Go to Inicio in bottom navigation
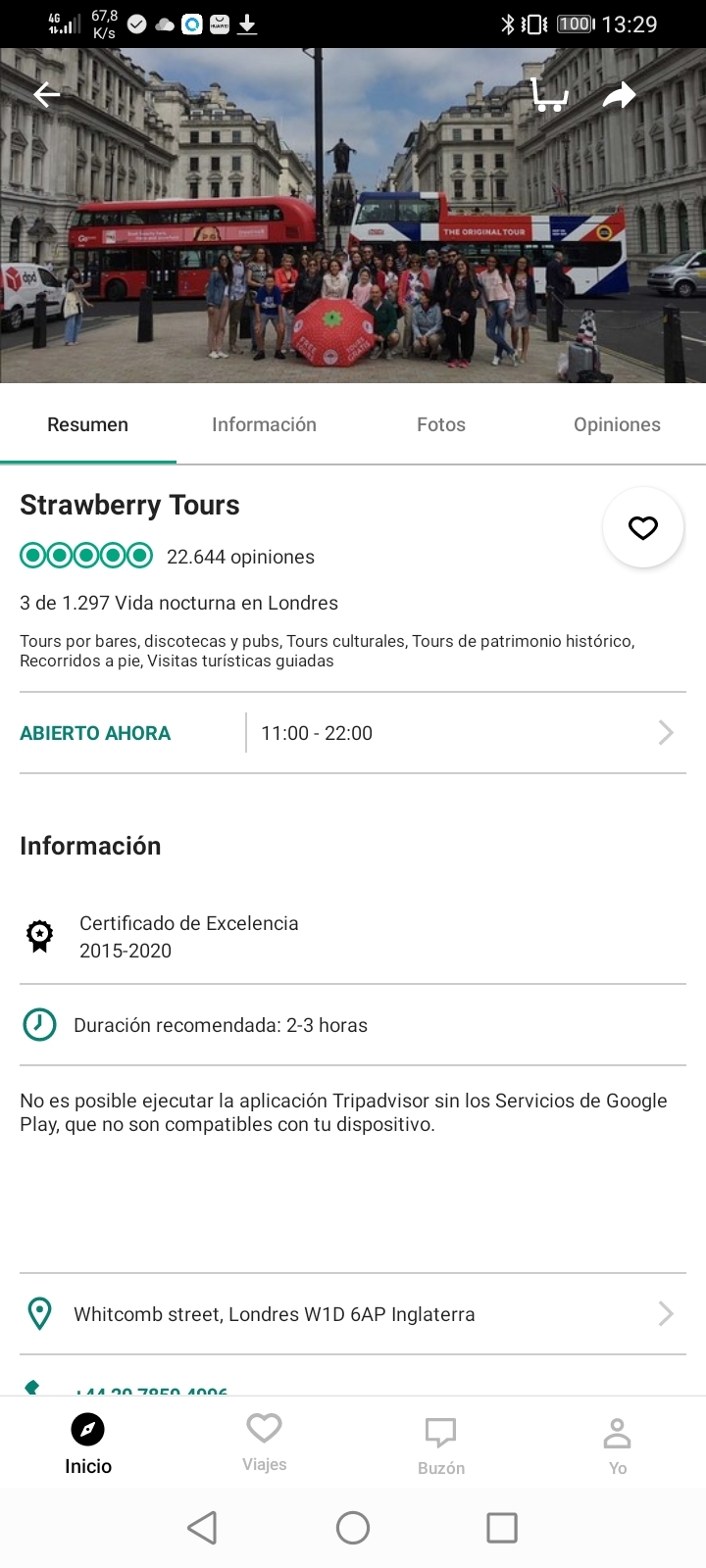 pos(88,1444)
